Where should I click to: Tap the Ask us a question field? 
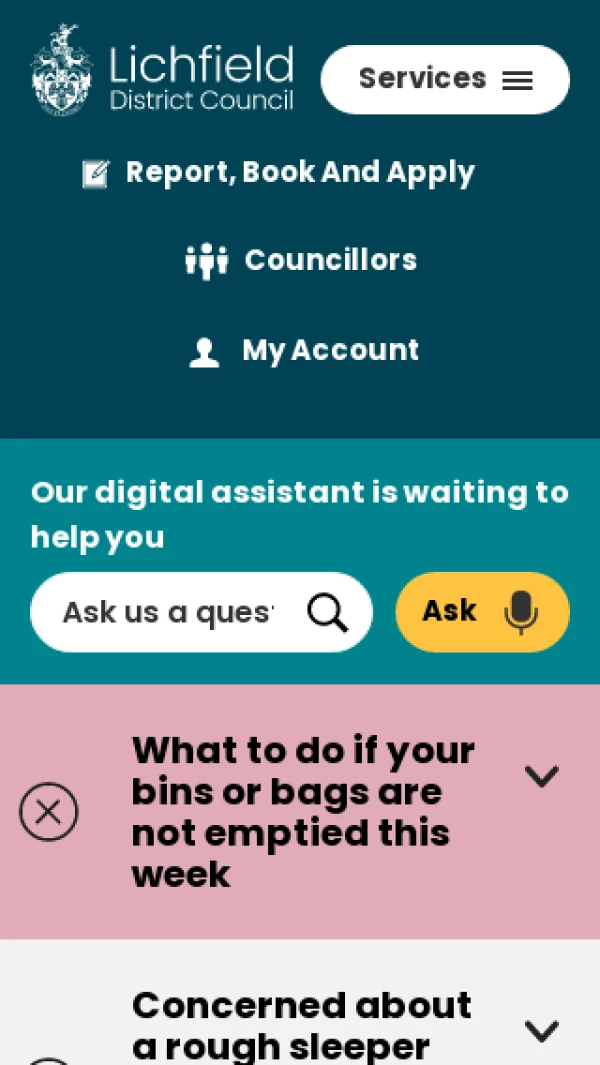point(167,612)
